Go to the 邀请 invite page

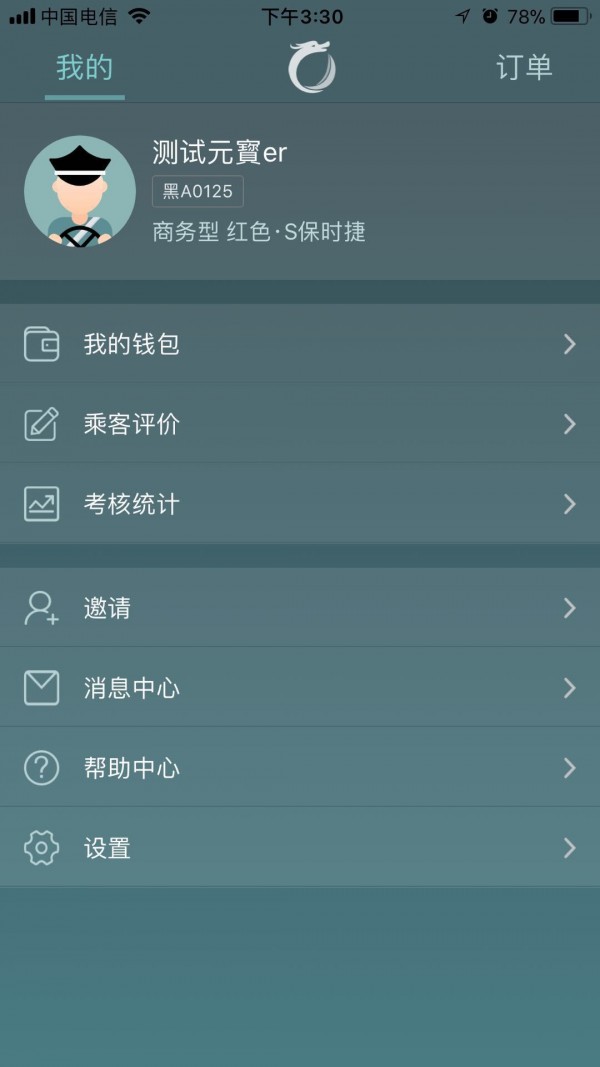300,608
